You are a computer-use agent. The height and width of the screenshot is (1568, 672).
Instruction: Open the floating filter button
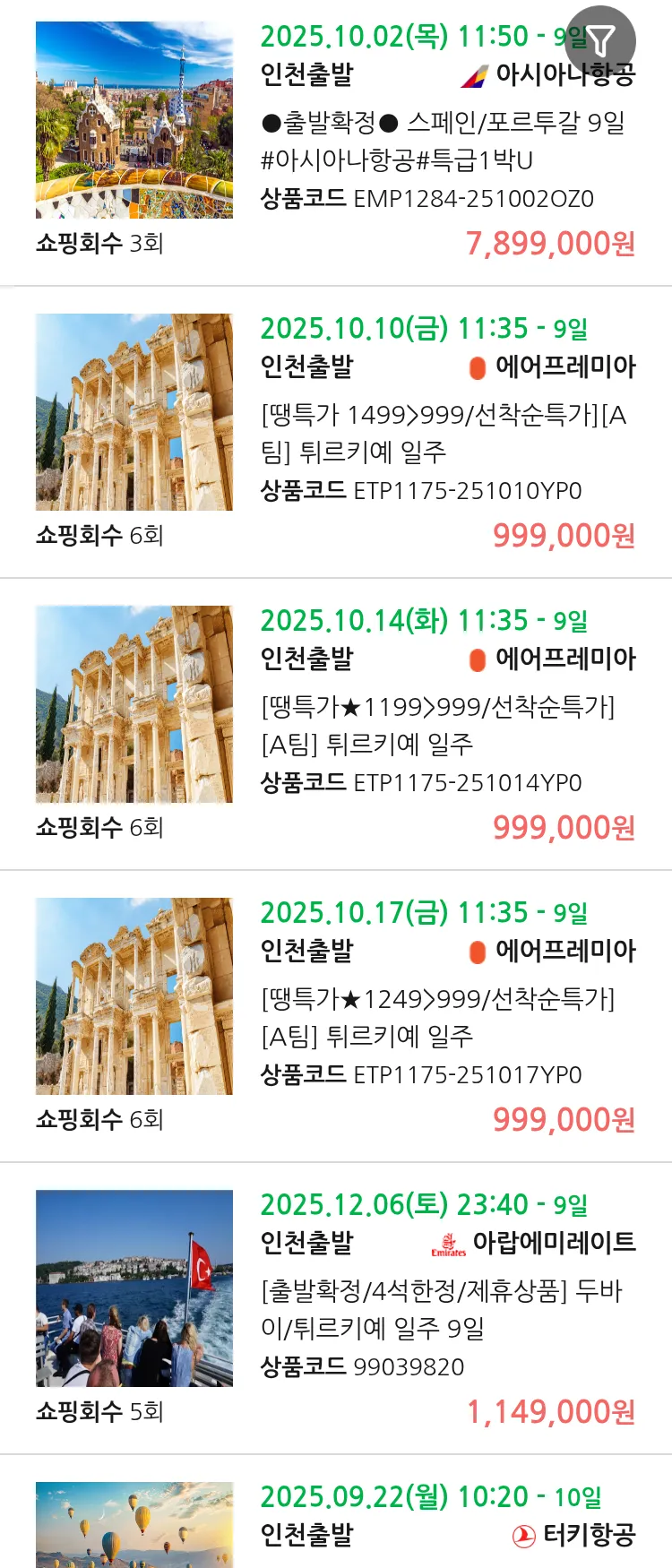[600, 40]
